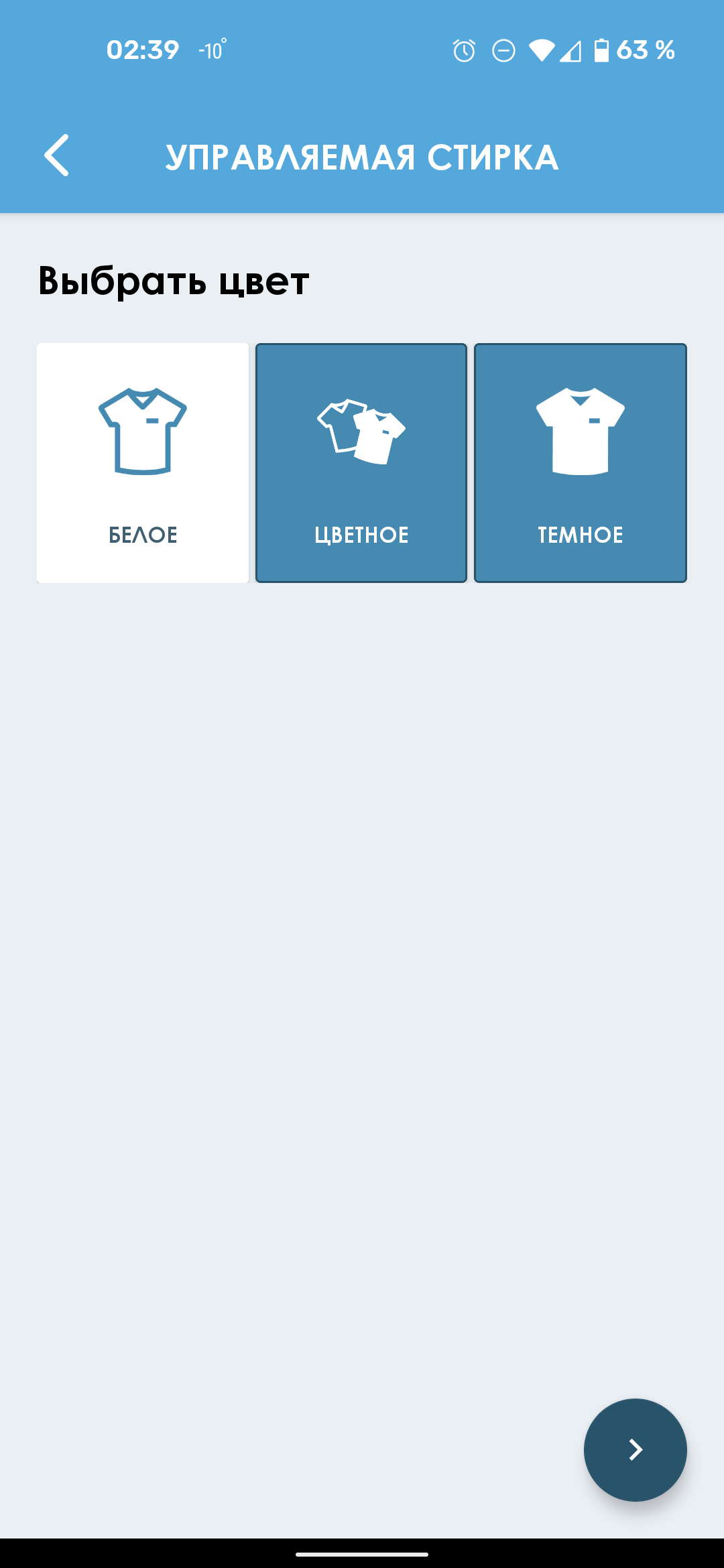Pick the ТЕМНОЕ color tile
This screenshot has height=1568, width=724.
coord(580,463)
